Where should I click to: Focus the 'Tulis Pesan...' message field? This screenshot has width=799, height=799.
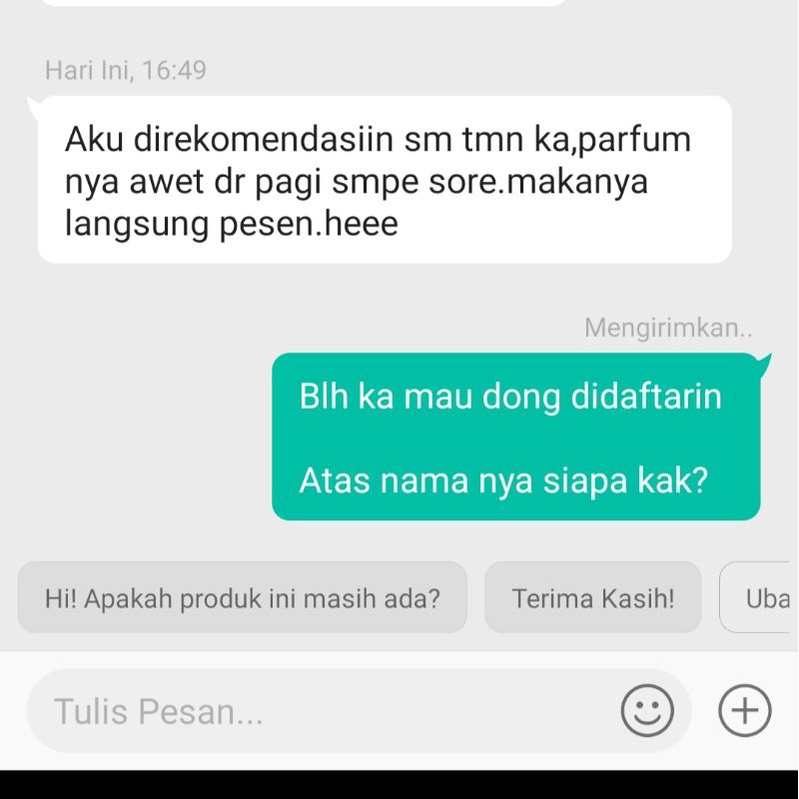[x=320, y=711]
